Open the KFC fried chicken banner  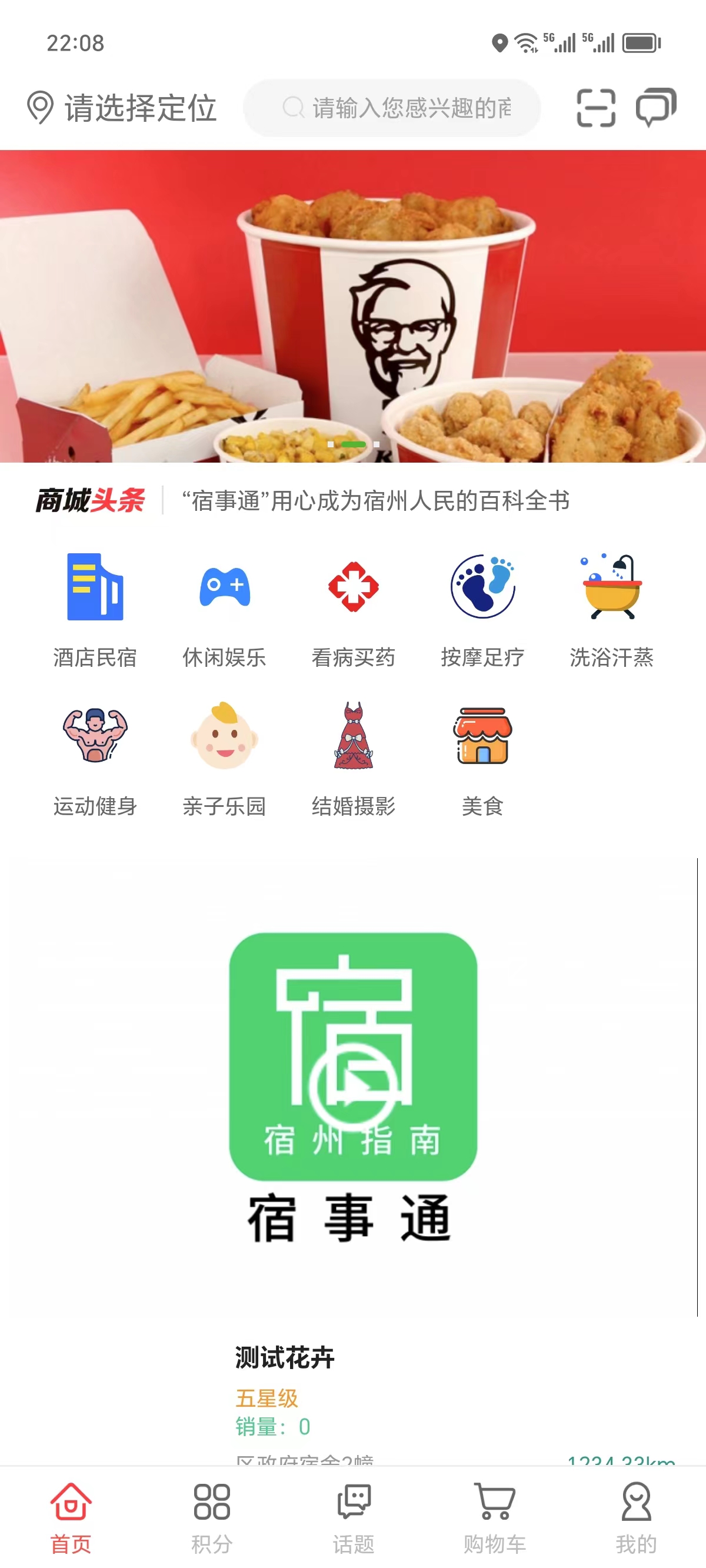pos(353,305)
